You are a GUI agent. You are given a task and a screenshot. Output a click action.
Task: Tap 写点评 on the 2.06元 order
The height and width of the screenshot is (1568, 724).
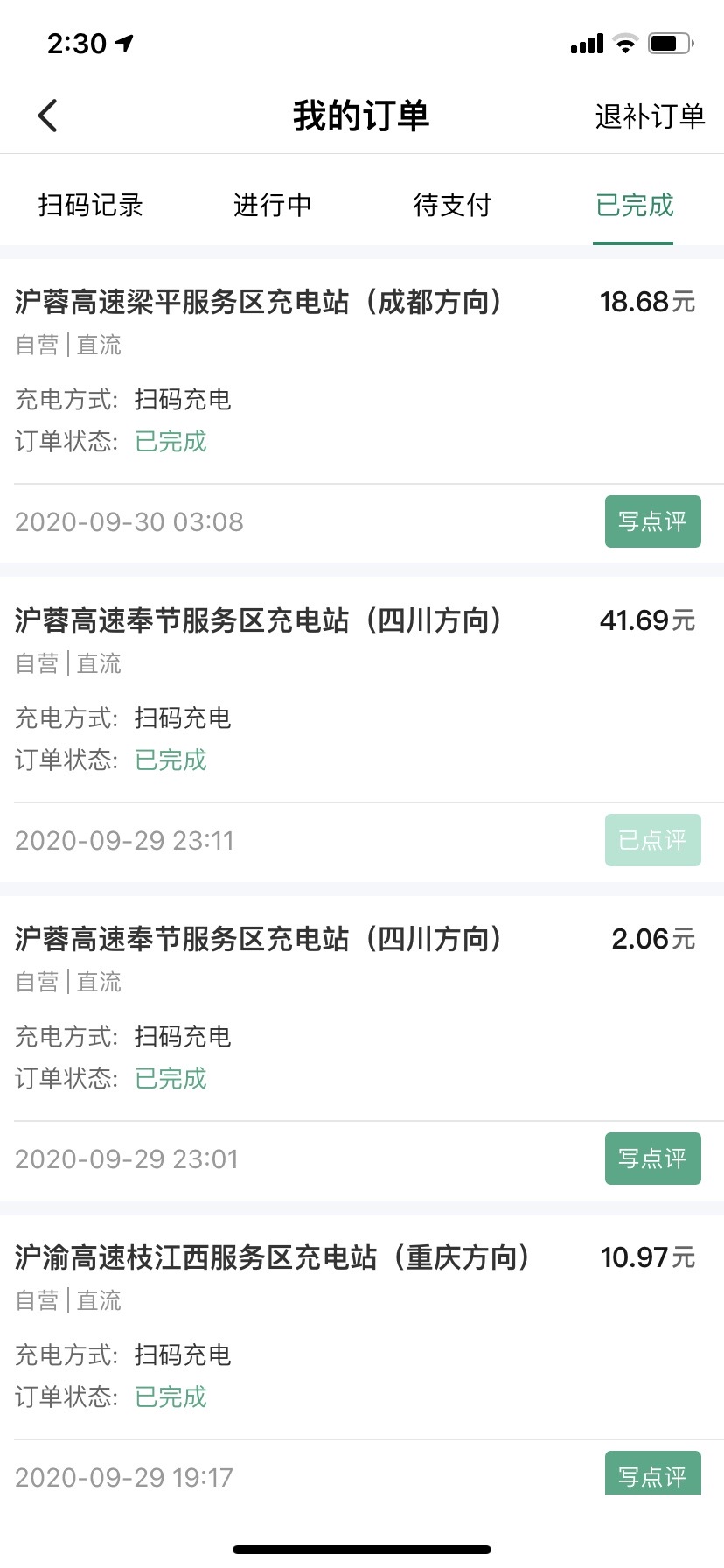tap(652, 1158)
